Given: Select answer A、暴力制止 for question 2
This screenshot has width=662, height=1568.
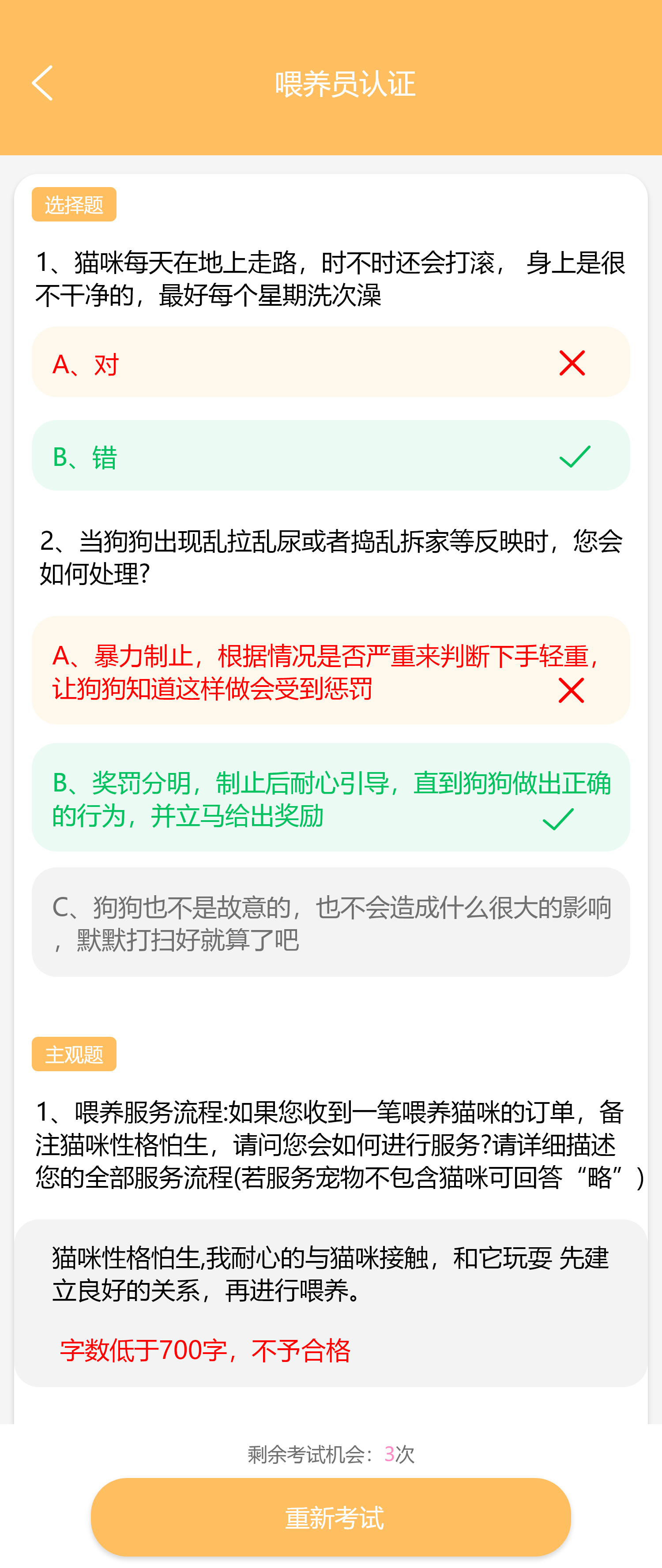Looking at the screenshot, I should click(331, 670).
